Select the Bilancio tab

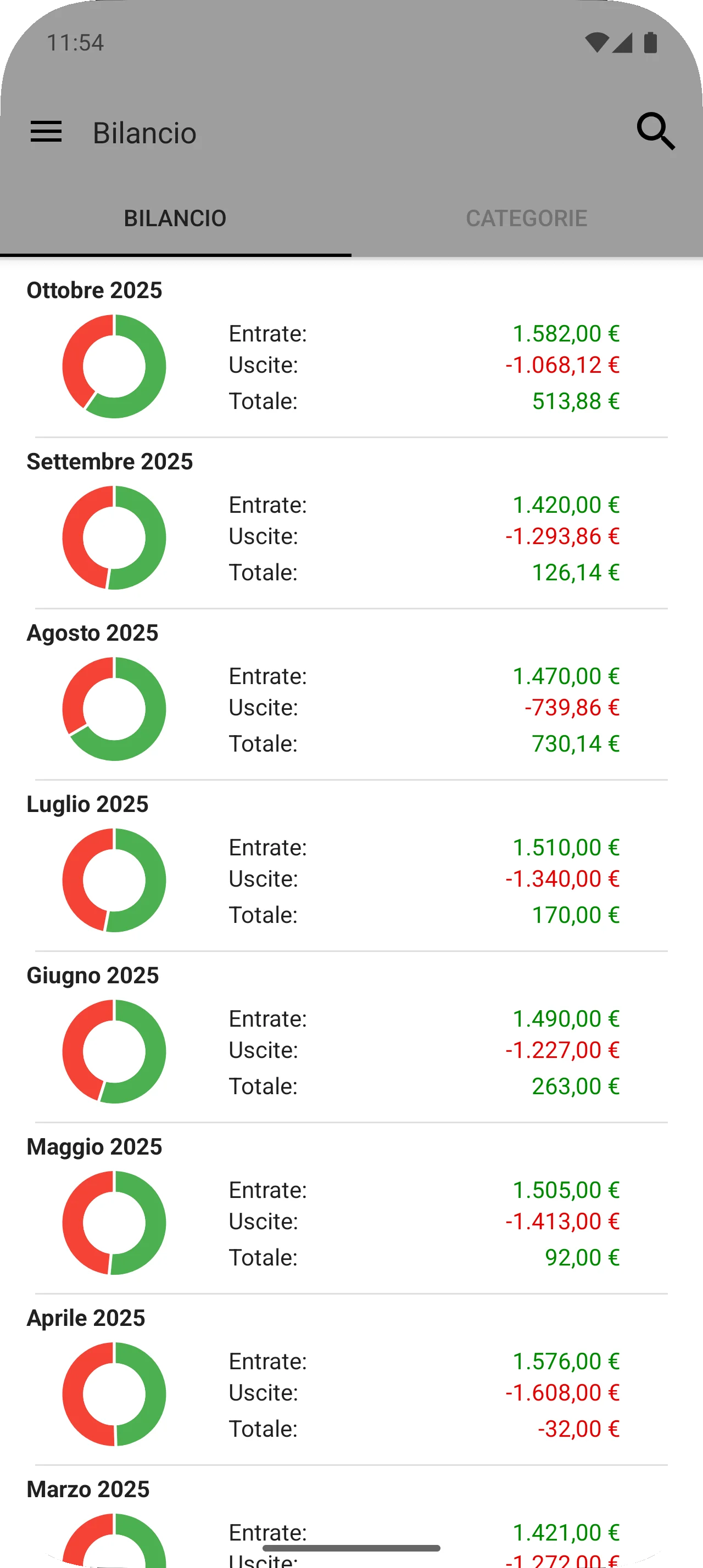pyautogui.click(x=175, y=218)
